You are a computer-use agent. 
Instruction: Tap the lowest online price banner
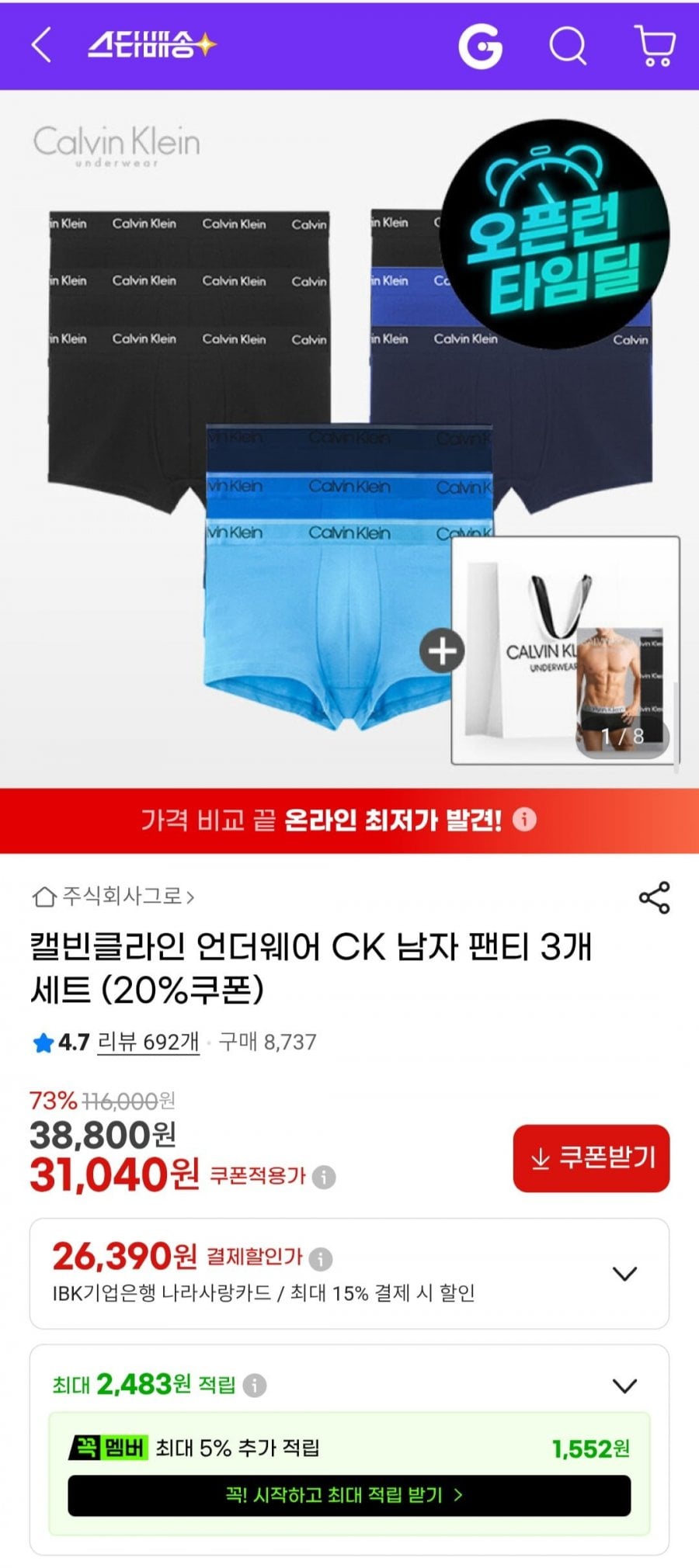349,820
